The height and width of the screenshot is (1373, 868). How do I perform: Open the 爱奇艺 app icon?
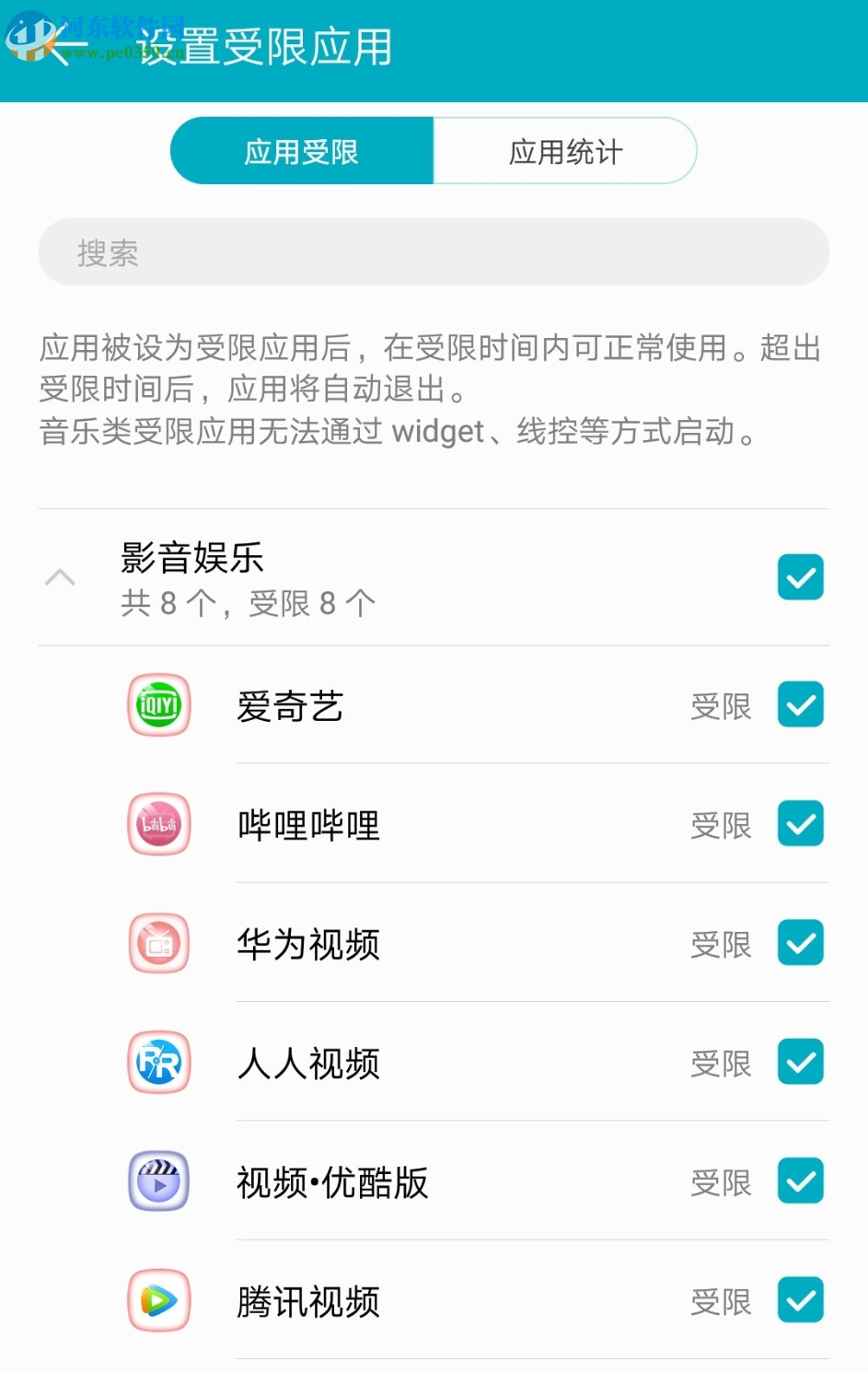point(158,705)
